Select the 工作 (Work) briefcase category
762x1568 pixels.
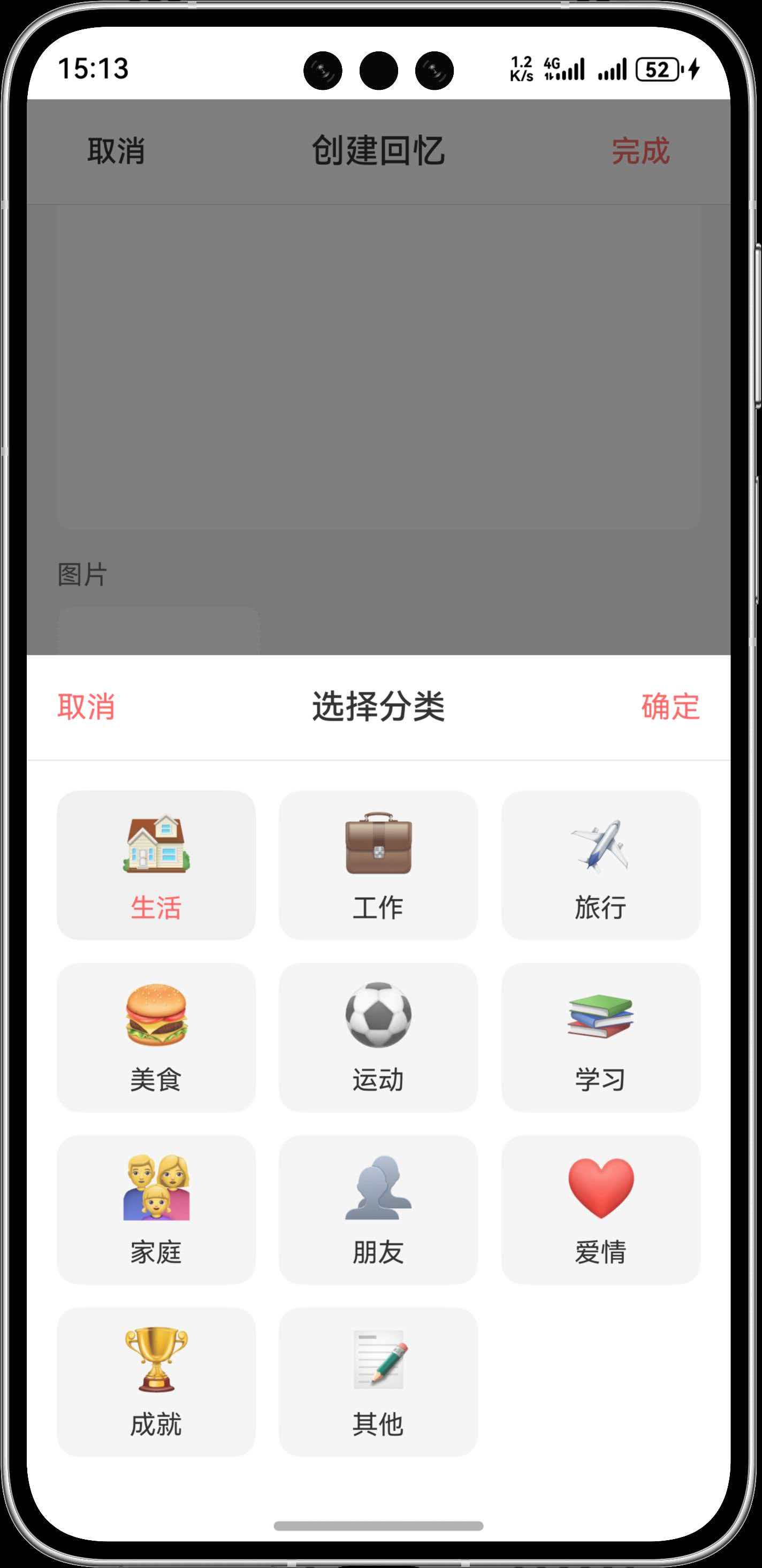click(378, 865)
